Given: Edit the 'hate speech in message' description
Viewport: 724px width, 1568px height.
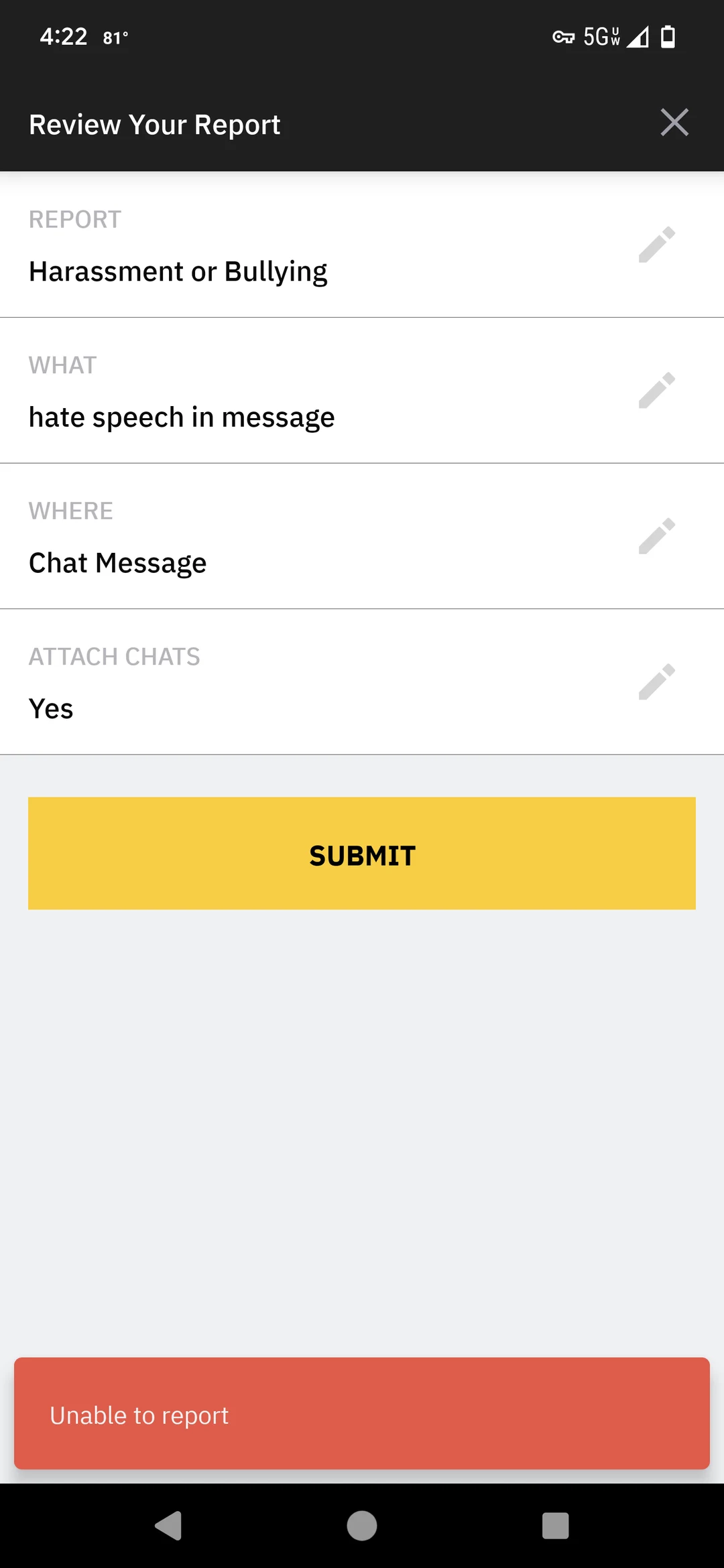Looking at the screenshot, I should (656, 391).
